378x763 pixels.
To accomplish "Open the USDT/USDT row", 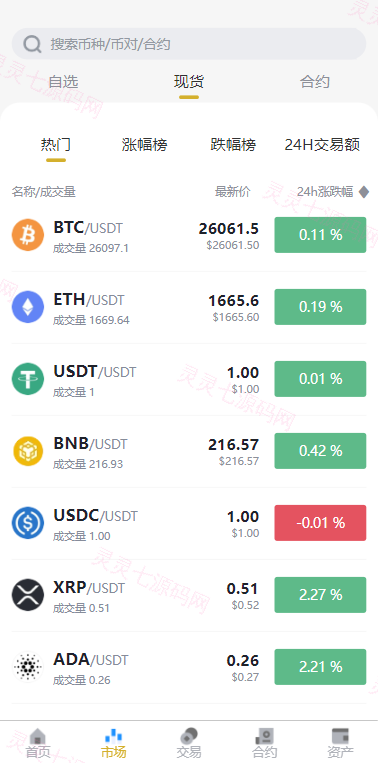I will pyautogui.click(x=189, y=379).
